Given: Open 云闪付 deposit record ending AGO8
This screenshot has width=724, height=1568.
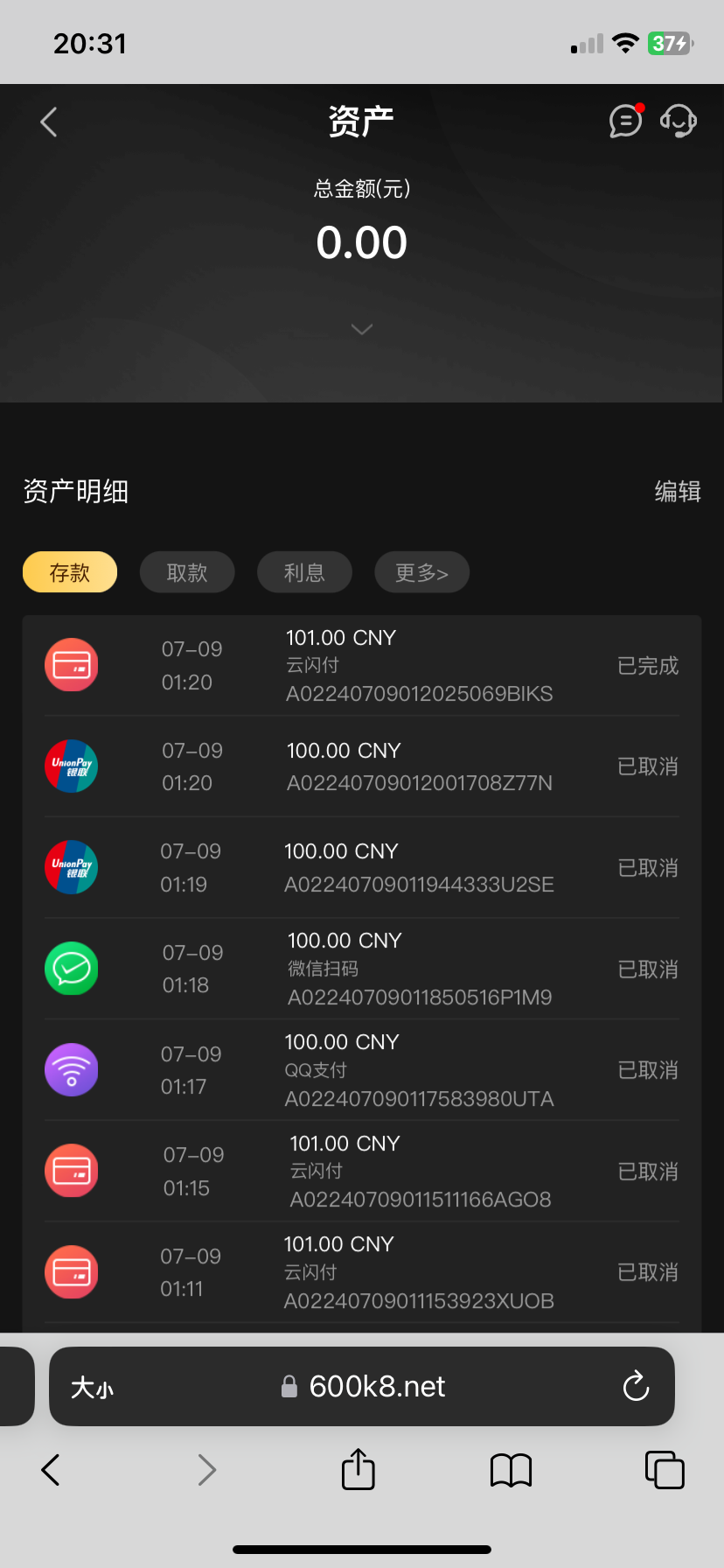Looking at the screenshot, I should coord(362,1171).
